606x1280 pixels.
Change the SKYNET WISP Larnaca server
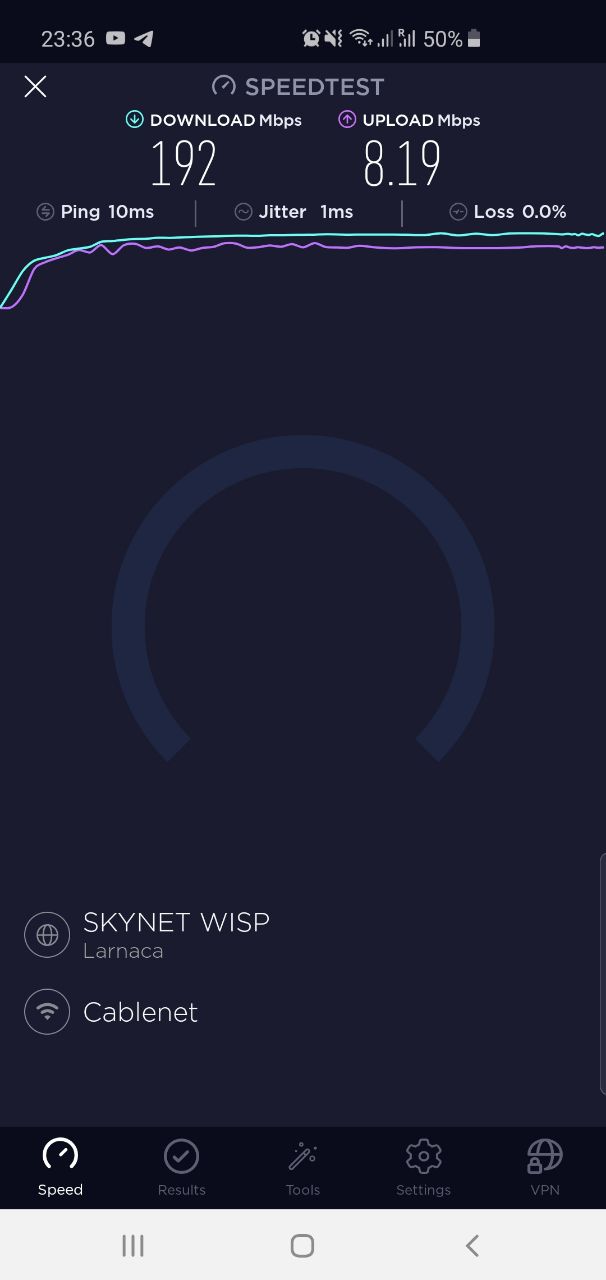[x=175, y=934]
